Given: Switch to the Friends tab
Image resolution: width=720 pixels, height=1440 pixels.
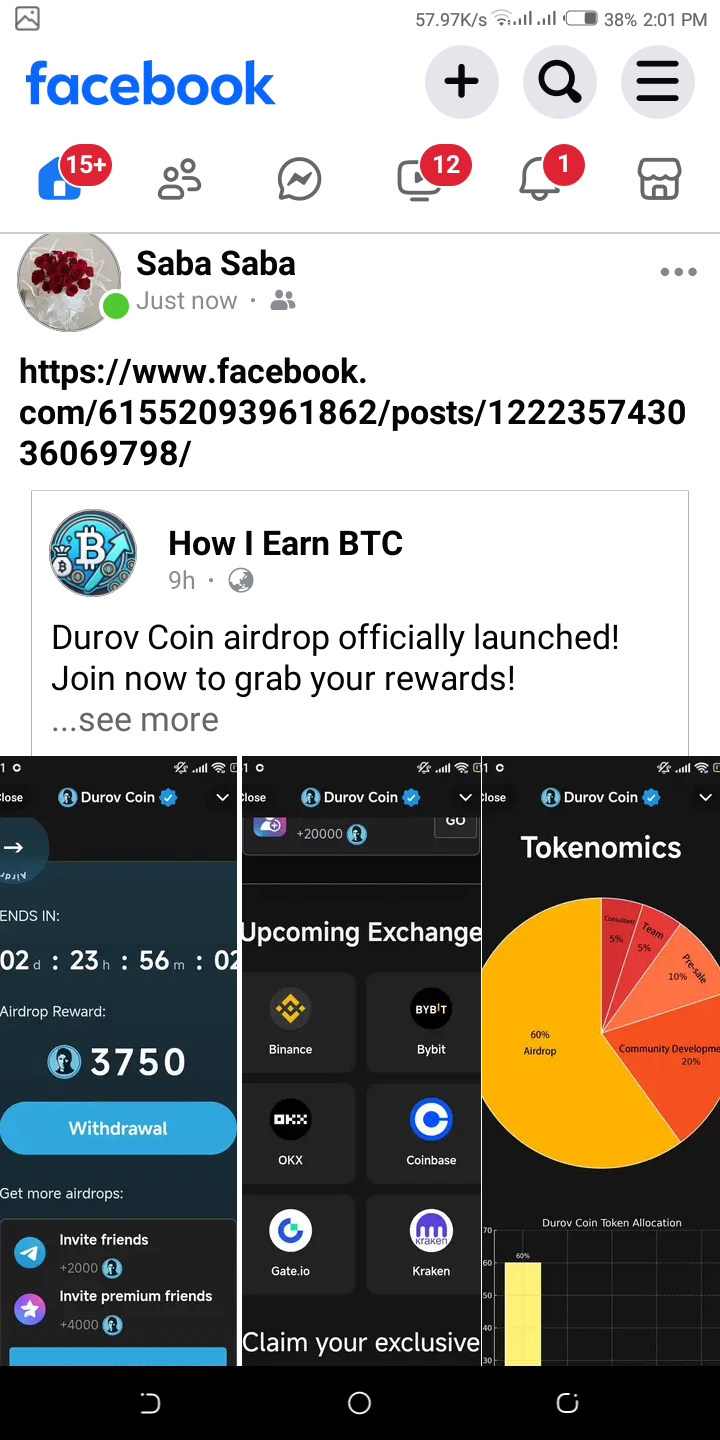Looking at the screenshot, I should pyautogui.click(x=180, y=180).
